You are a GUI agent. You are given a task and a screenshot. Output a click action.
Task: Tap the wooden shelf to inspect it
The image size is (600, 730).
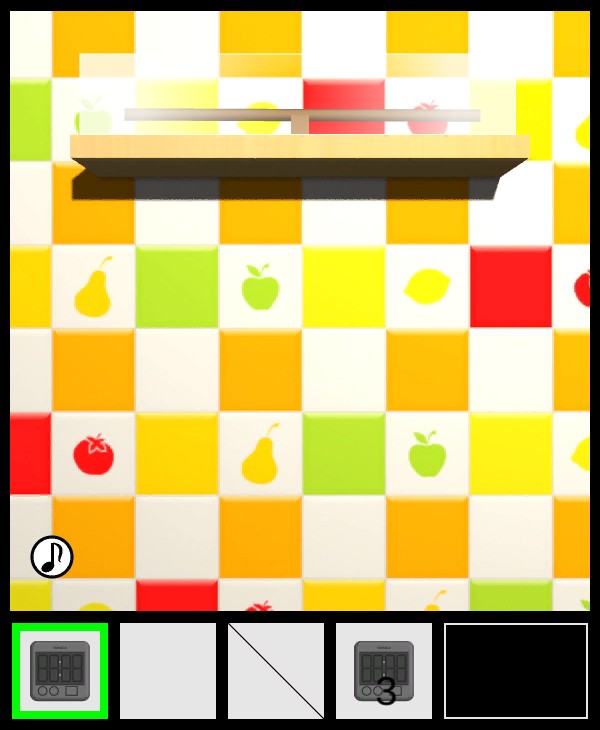pos(300,148)
